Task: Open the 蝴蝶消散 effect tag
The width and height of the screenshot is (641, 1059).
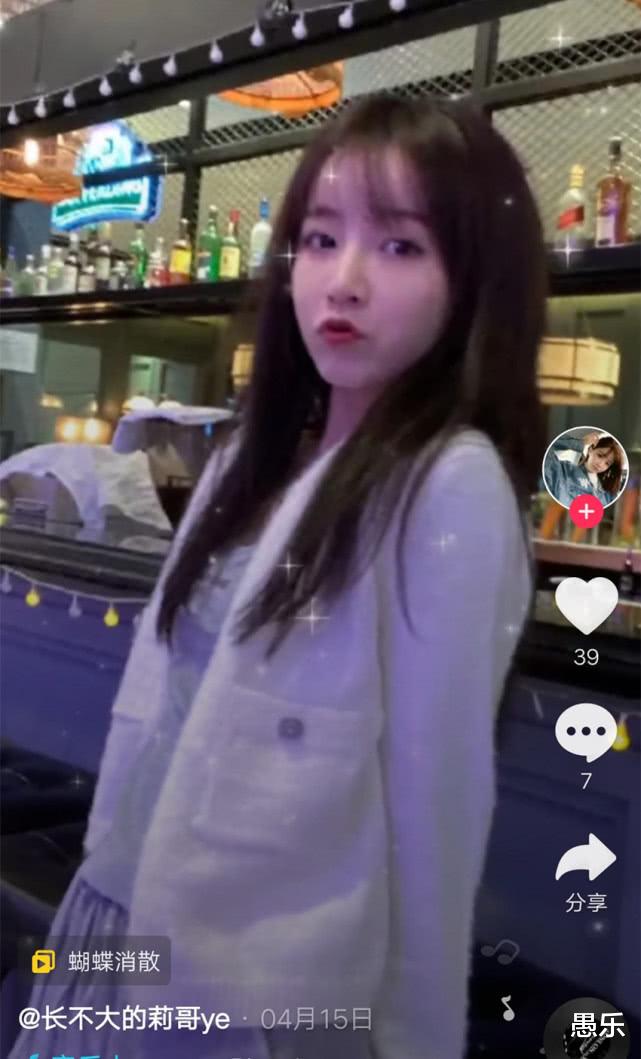Action: (x=94, y=961)
